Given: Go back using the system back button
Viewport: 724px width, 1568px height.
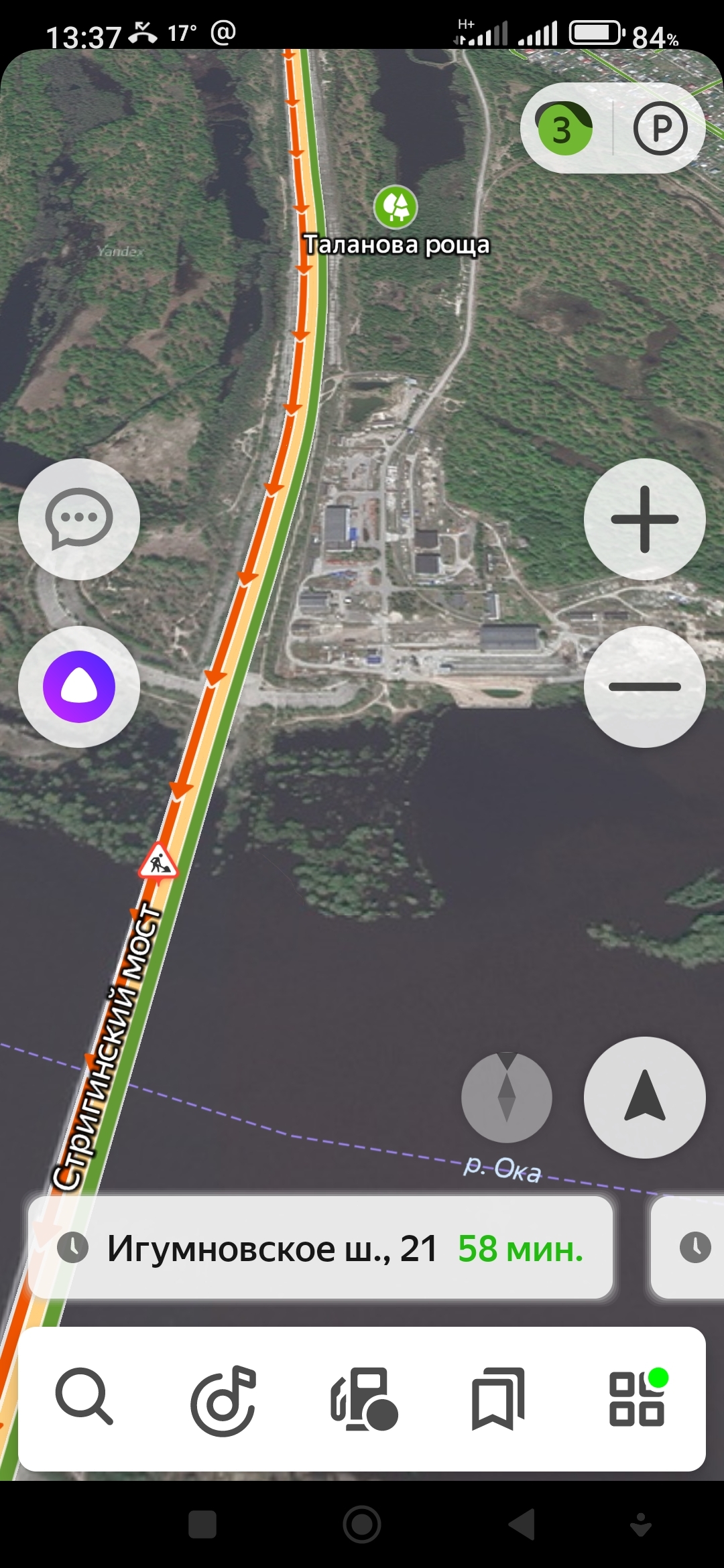Looking at the screenshot, I should click(x=522, y=1524).
